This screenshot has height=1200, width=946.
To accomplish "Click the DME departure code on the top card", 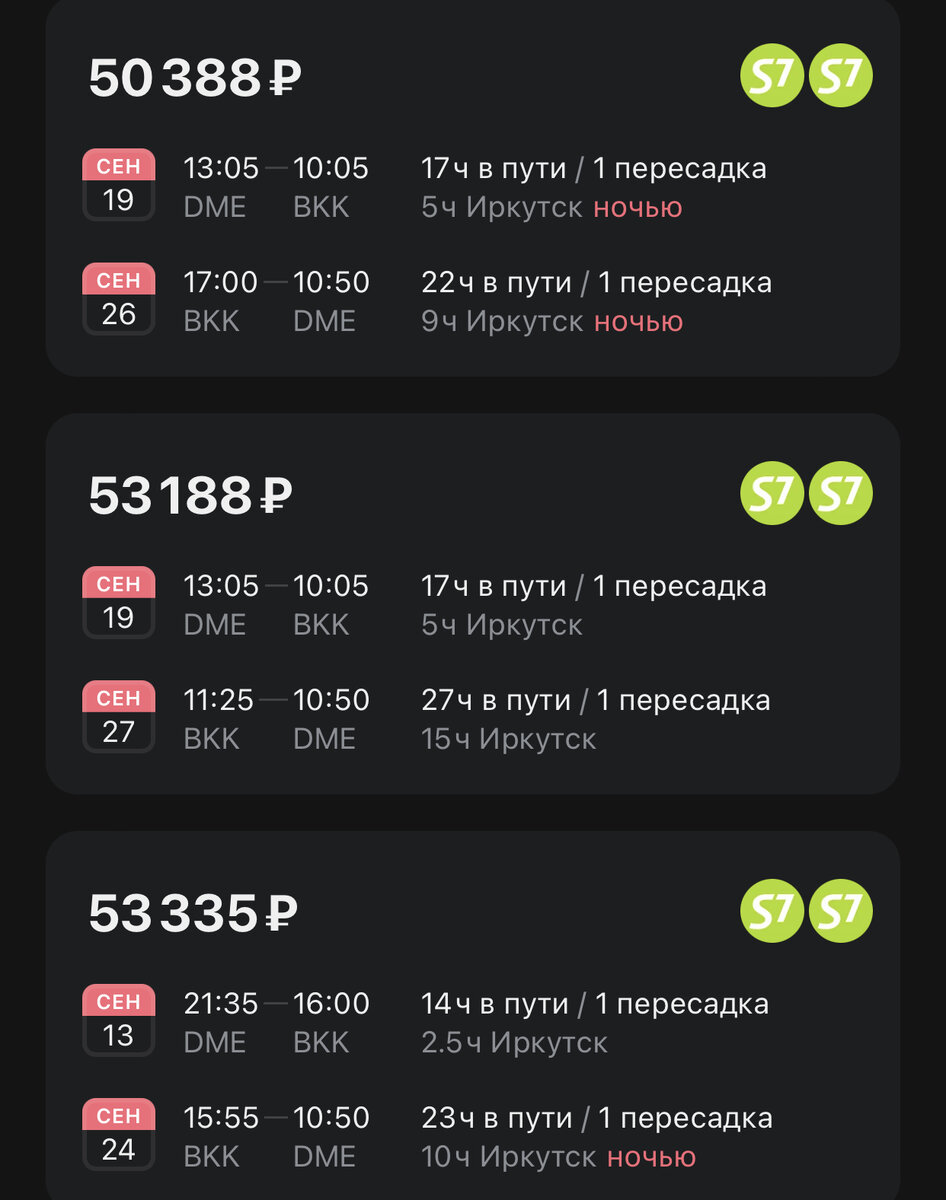I will click(x=215, y=207).
